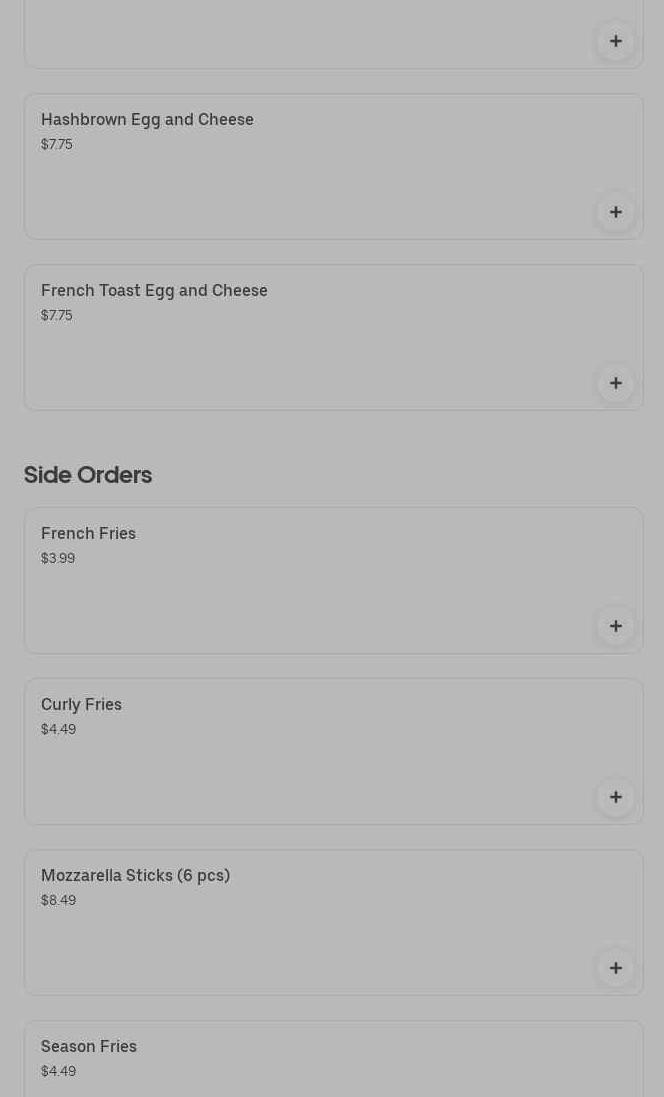Add Curly Fries to the order
This screenshot has width=664, height=1097.
tap(616, 797)
